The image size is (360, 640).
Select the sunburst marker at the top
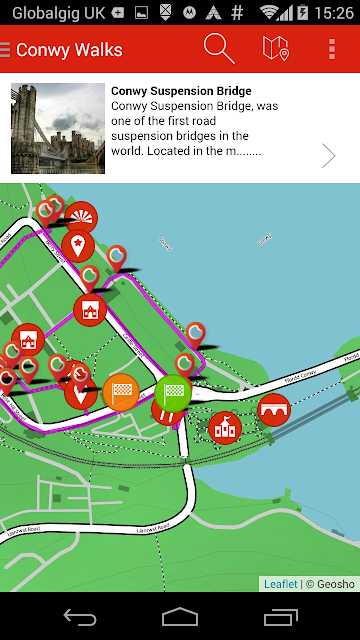click(x=81, y=218)
